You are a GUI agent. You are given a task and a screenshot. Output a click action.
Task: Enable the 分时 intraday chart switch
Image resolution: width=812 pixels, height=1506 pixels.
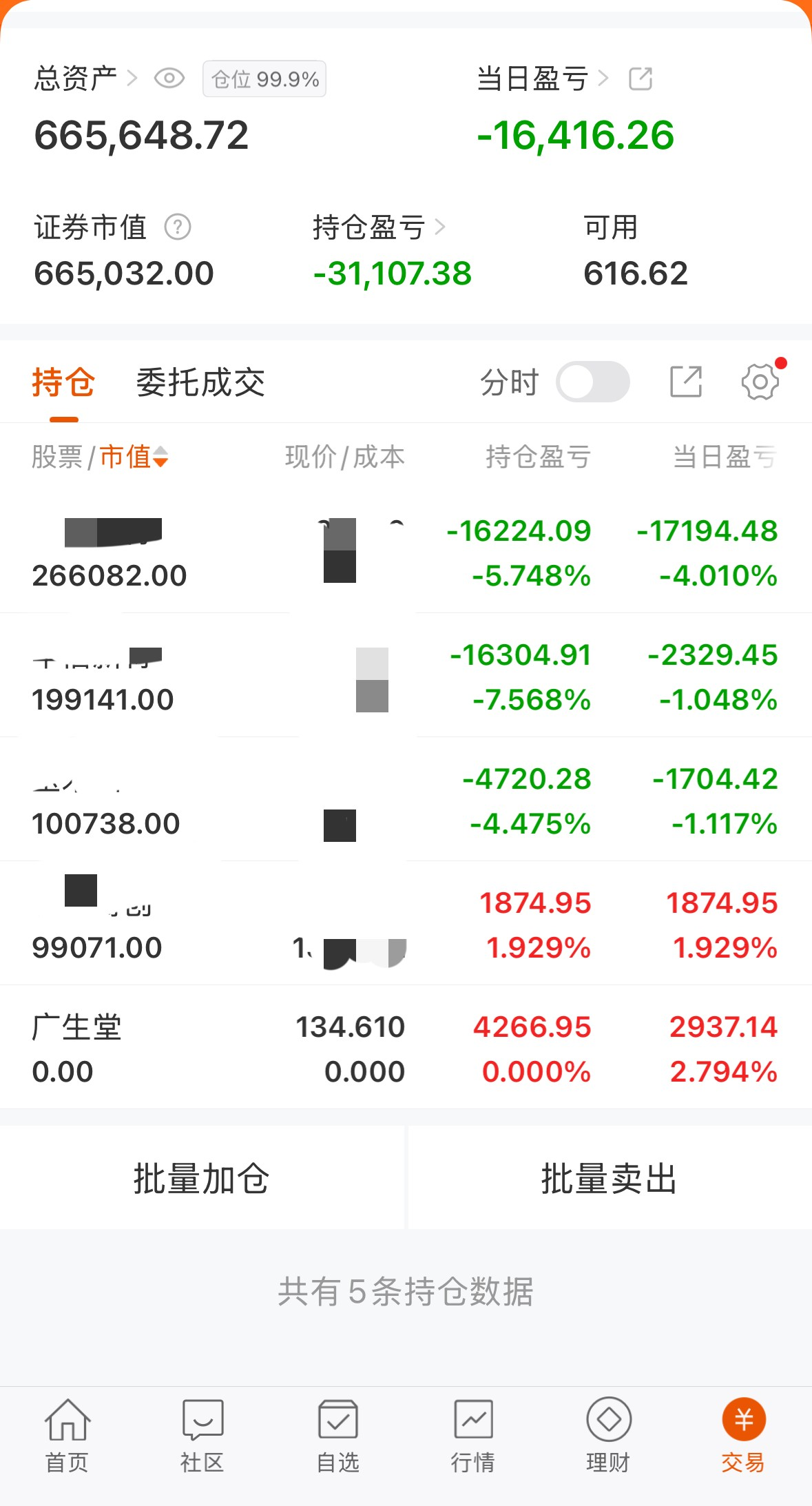point(594,380)
